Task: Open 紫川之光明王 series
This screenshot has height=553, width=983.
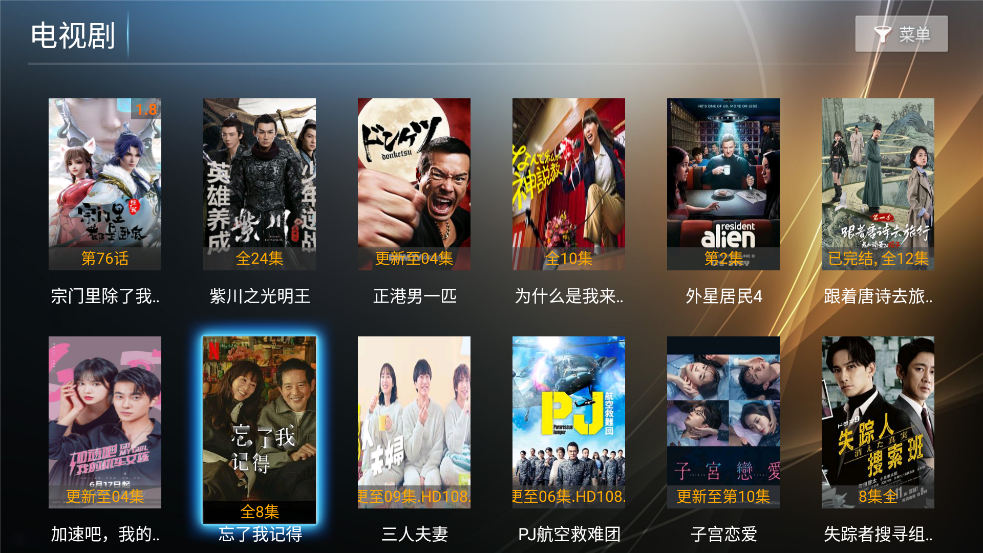Action: coord(259,184)
